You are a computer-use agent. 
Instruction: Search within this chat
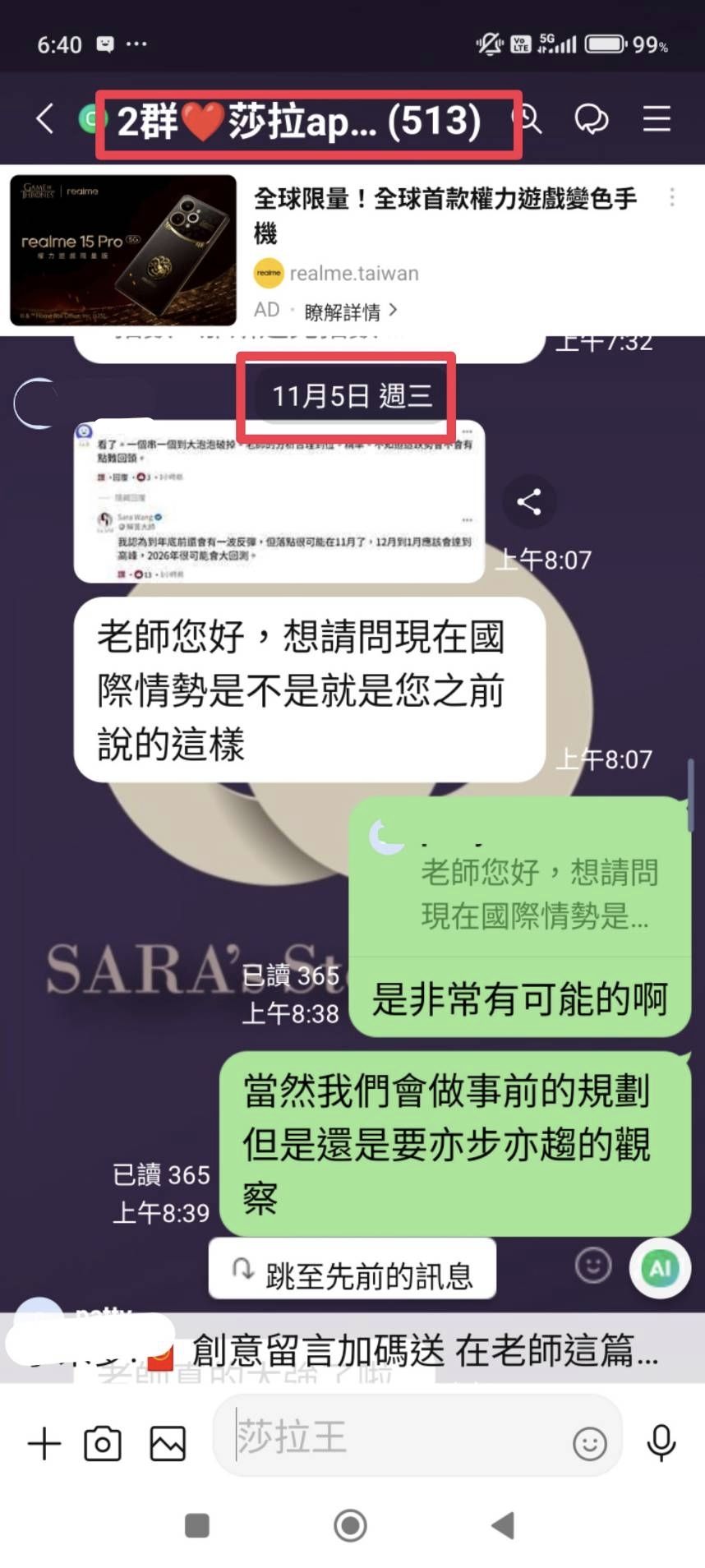[528, 119]
